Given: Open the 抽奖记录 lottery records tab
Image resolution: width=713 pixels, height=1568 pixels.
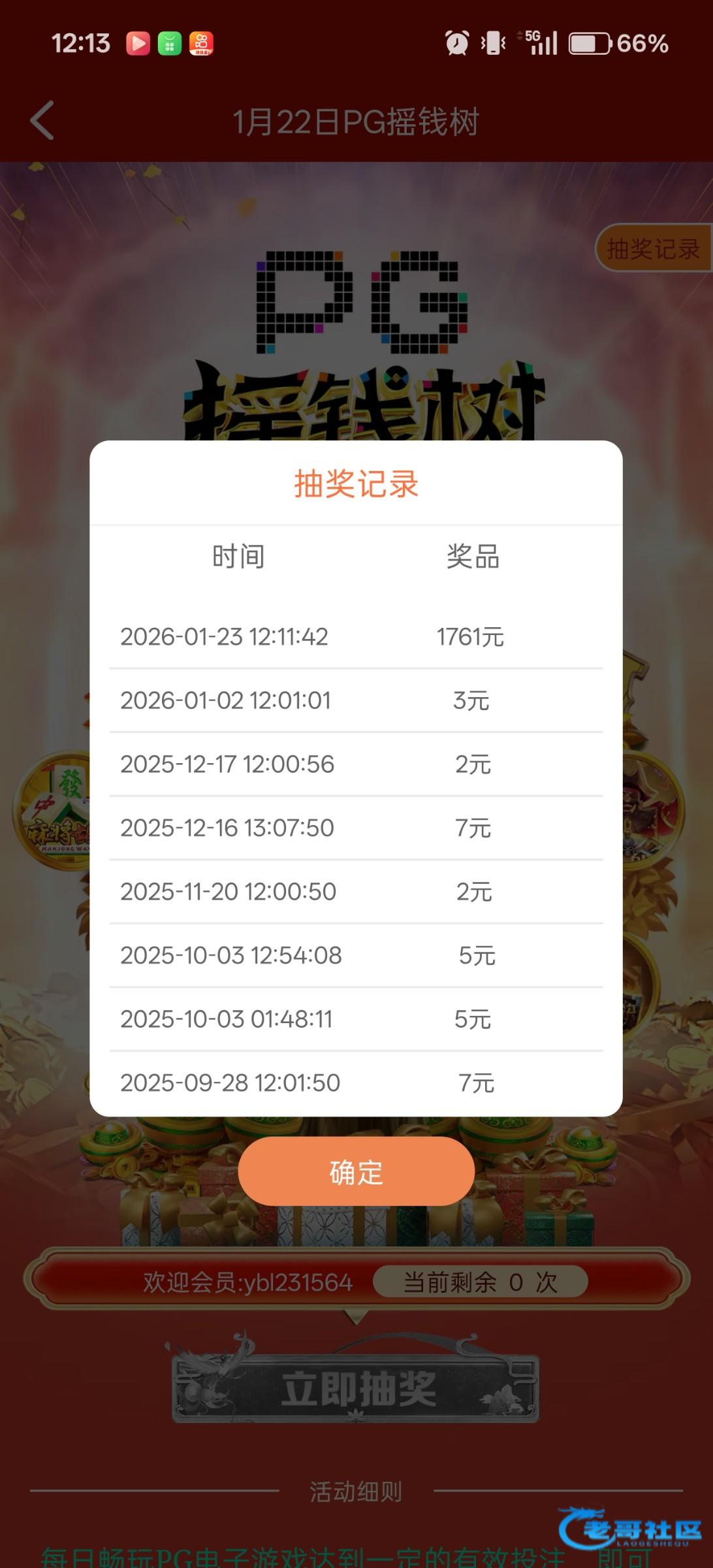Looking at the screenshot, I should 652,248.
